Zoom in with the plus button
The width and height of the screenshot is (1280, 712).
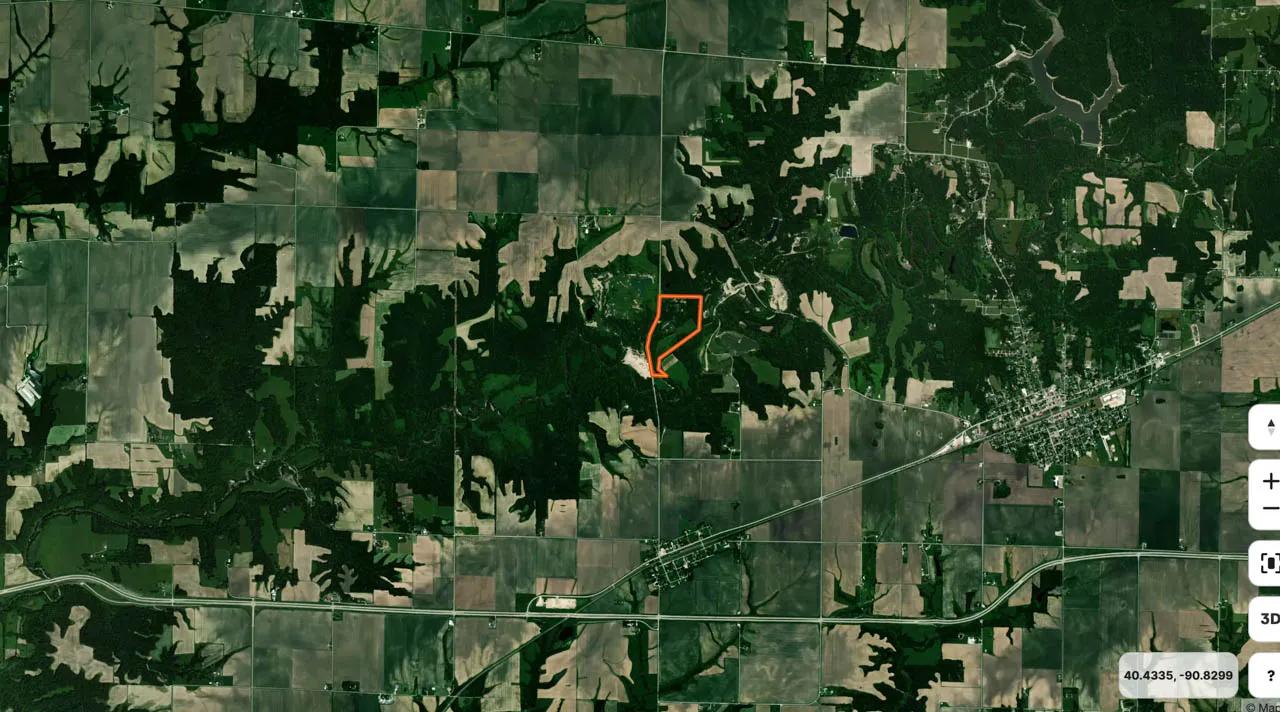point(1268,481)
